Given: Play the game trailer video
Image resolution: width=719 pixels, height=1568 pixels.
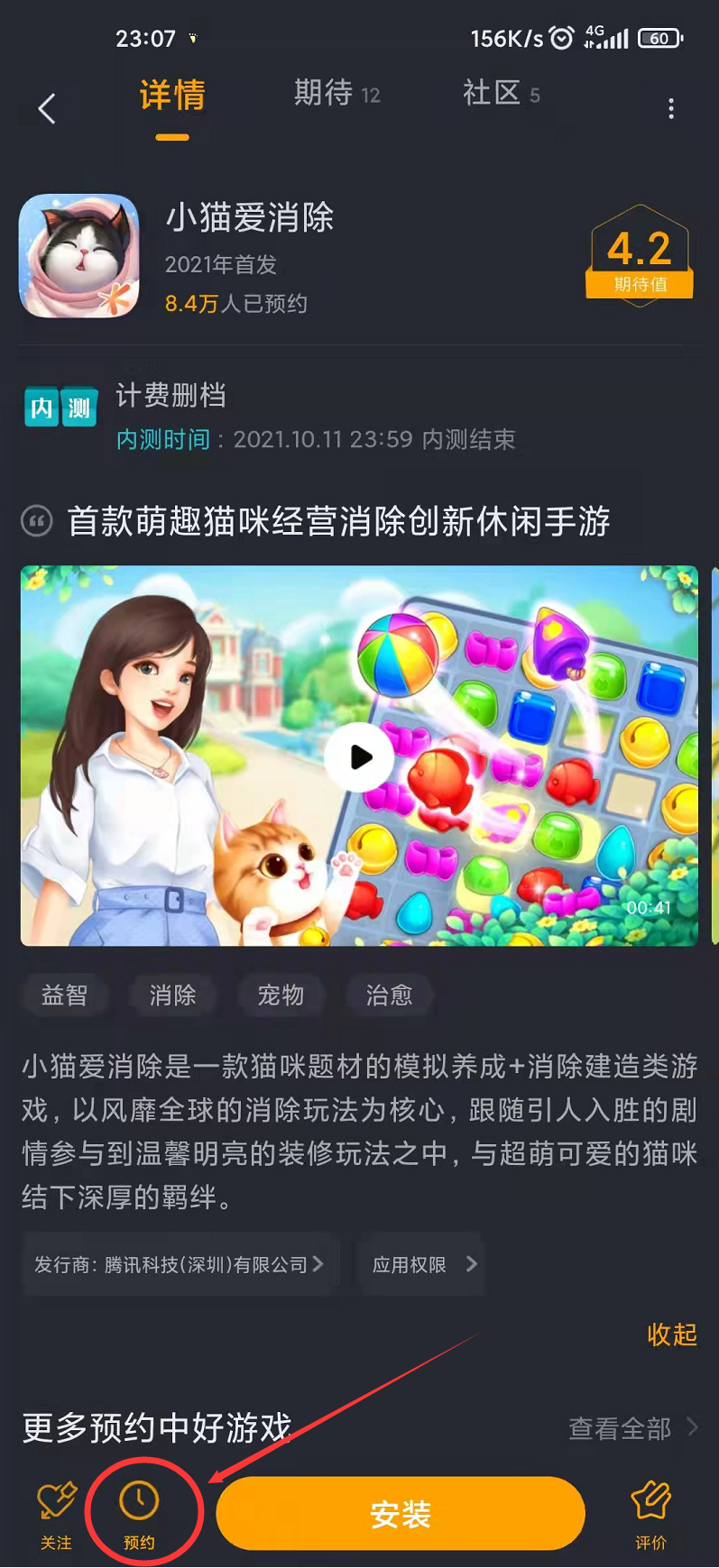Looking at the screenshot, I should point(360,756).
